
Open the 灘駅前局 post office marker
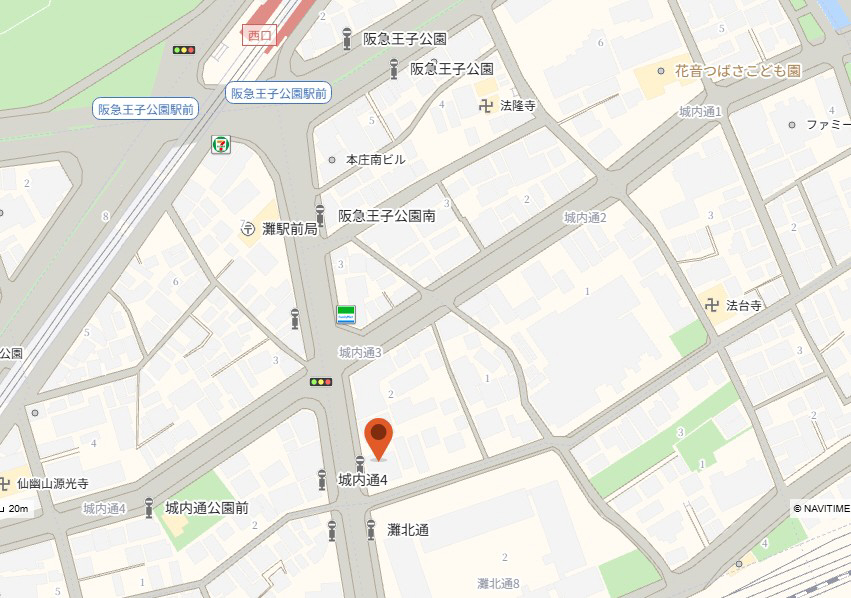[x=247, y=229]
